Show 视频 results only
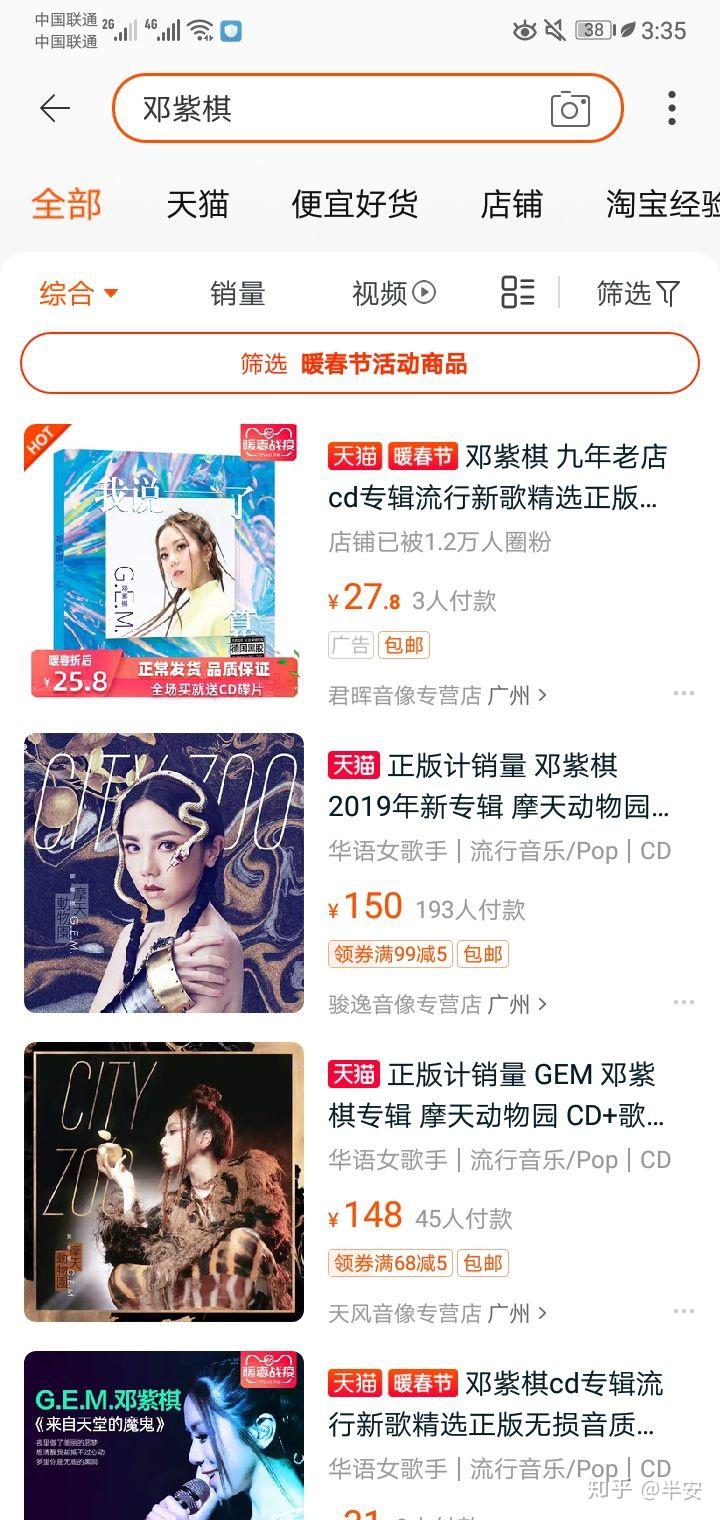The height and width of the screenshot is (1520, 720). (394, 293)
